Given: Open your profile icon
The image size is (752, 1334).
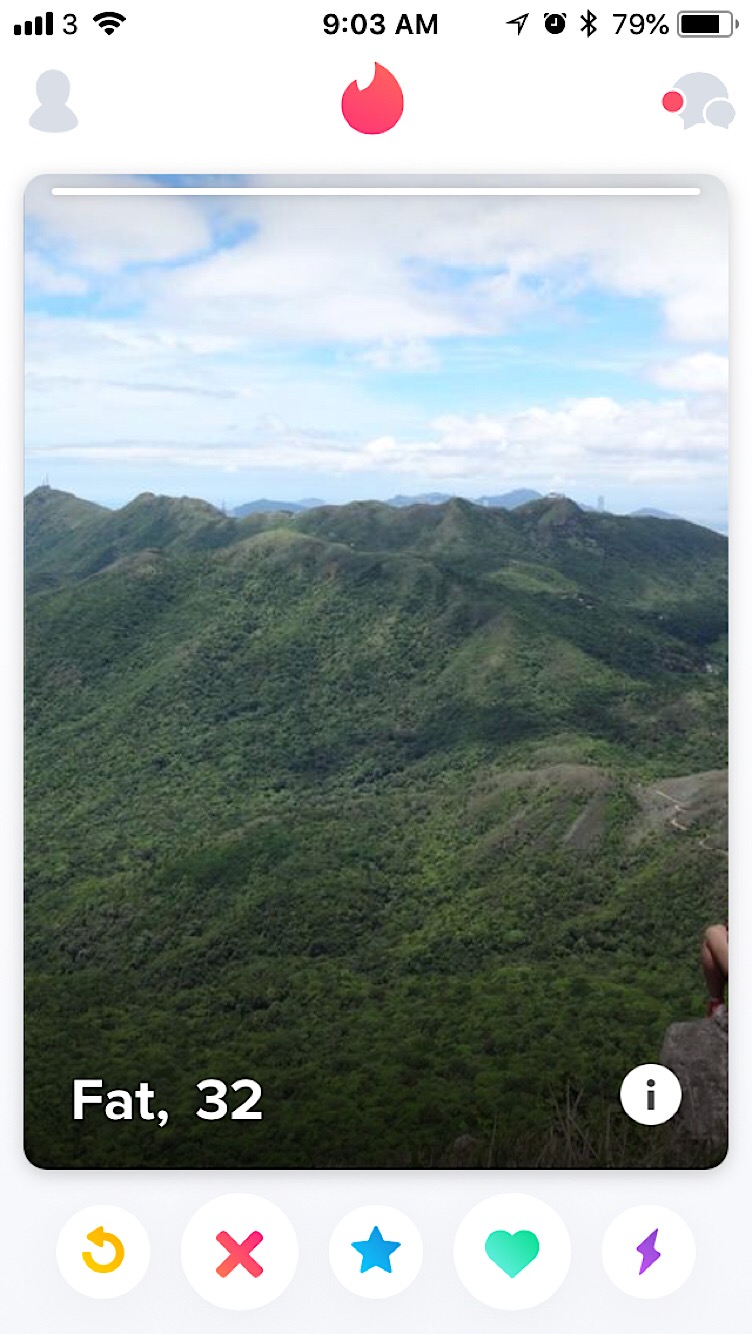Looking at the screenshot, I should point(53,102).
